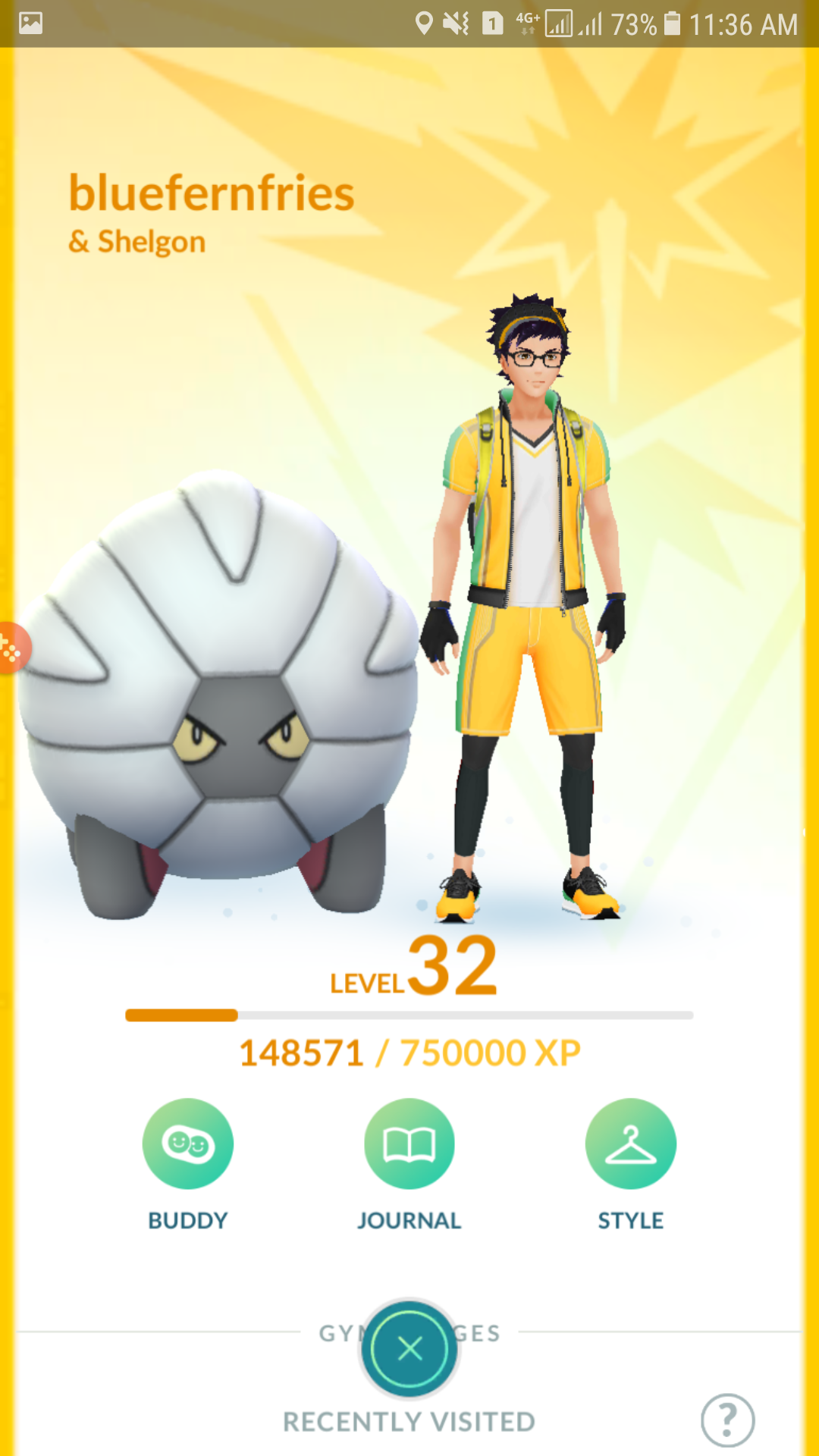Open the Buddy screen
Image resolution: width=819 pixels, height=1456 pixels.
coord(187,1144)
